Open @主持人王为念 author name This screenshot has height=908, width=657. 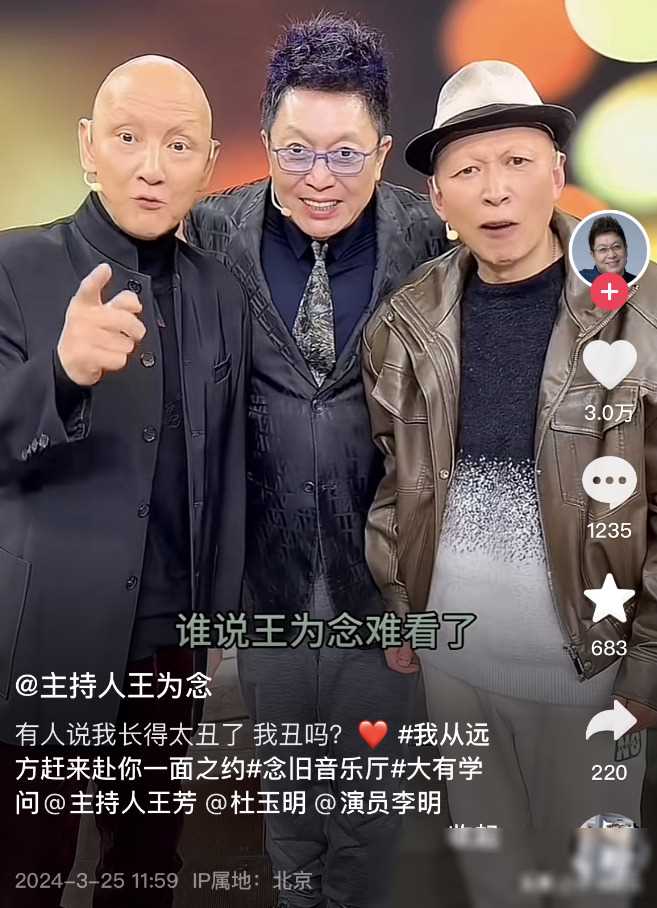point(114,686)
